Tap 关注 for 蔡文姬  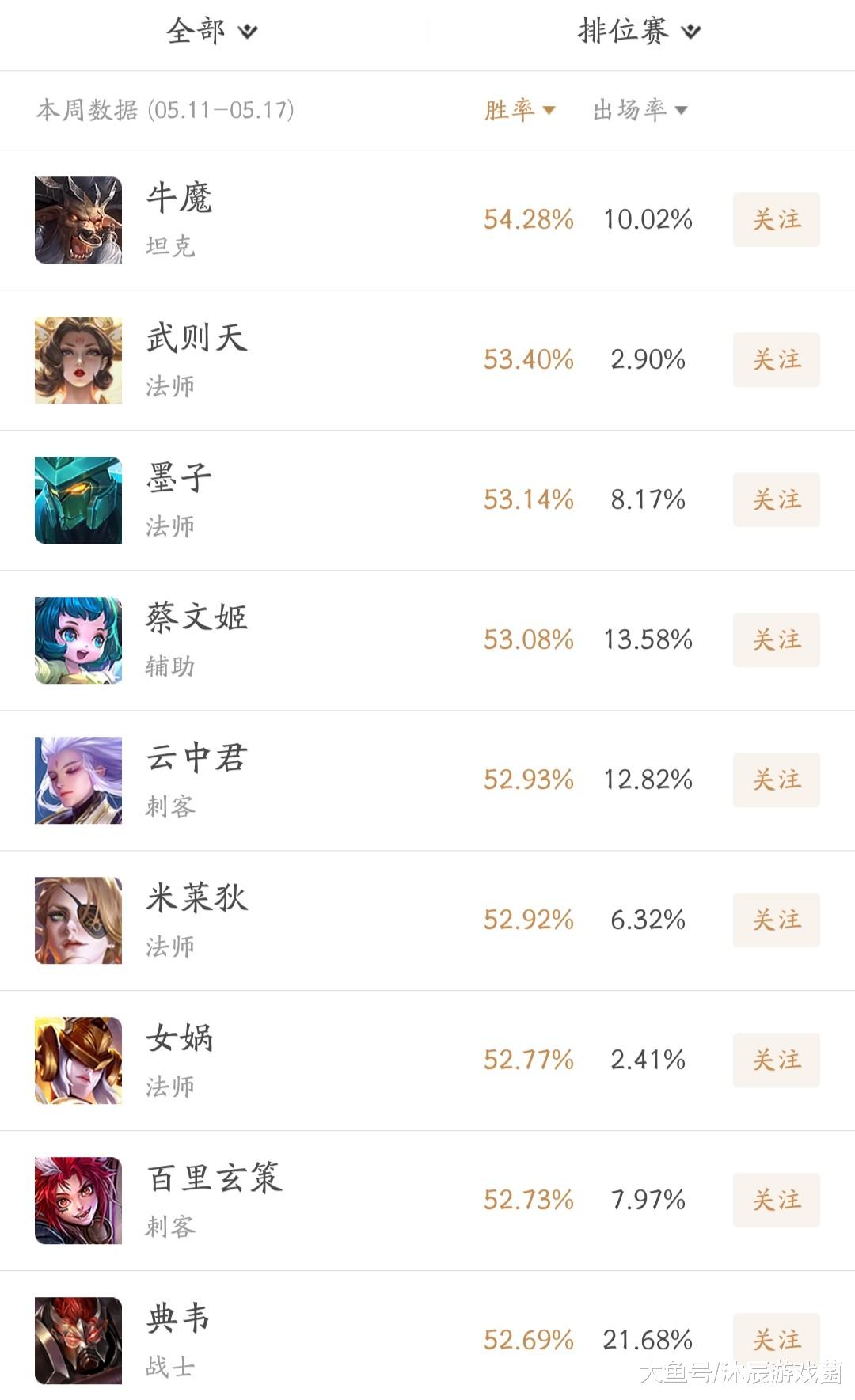(x=776, y=640)
